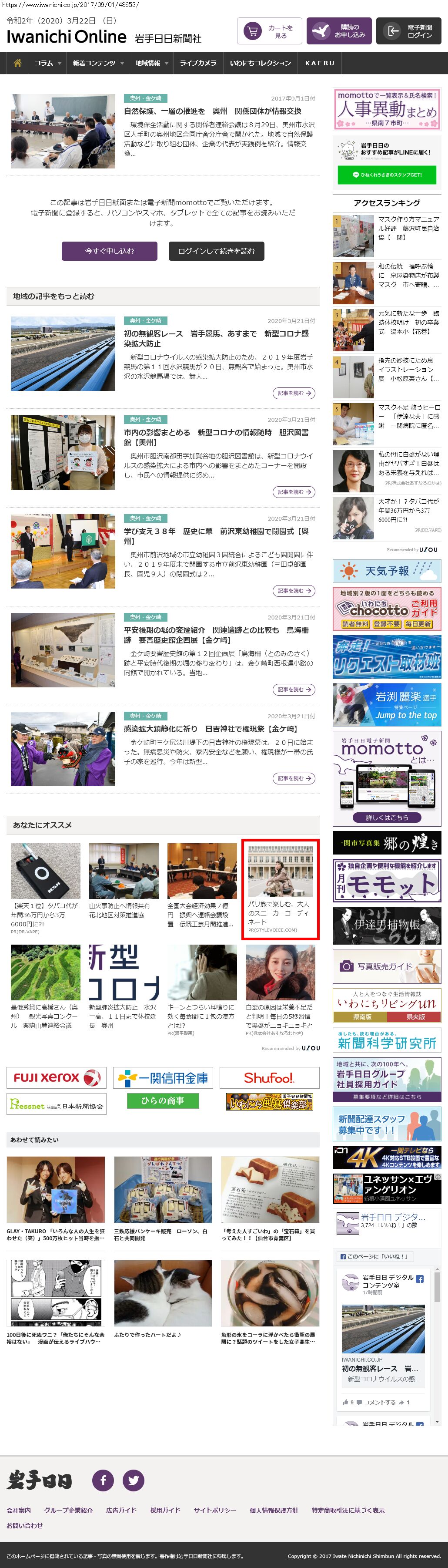Open the Twitter icon in footer

point(134,1480)
